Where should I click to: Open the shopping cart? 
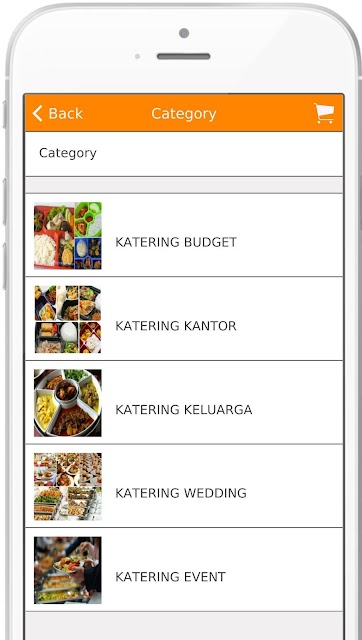click(x=324, y=113)
